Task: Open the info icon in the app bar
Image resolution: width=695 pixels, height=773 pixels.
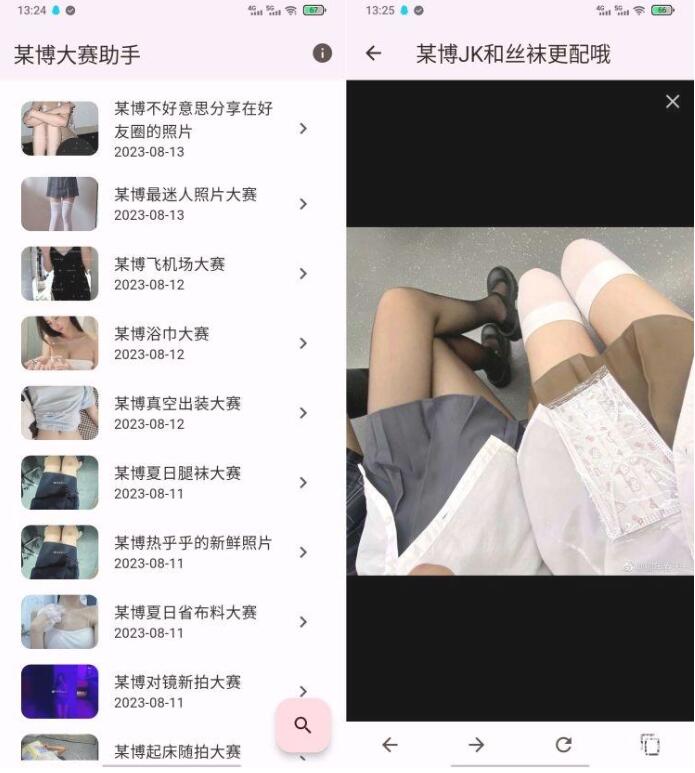Action: click(x=322, y=53)
